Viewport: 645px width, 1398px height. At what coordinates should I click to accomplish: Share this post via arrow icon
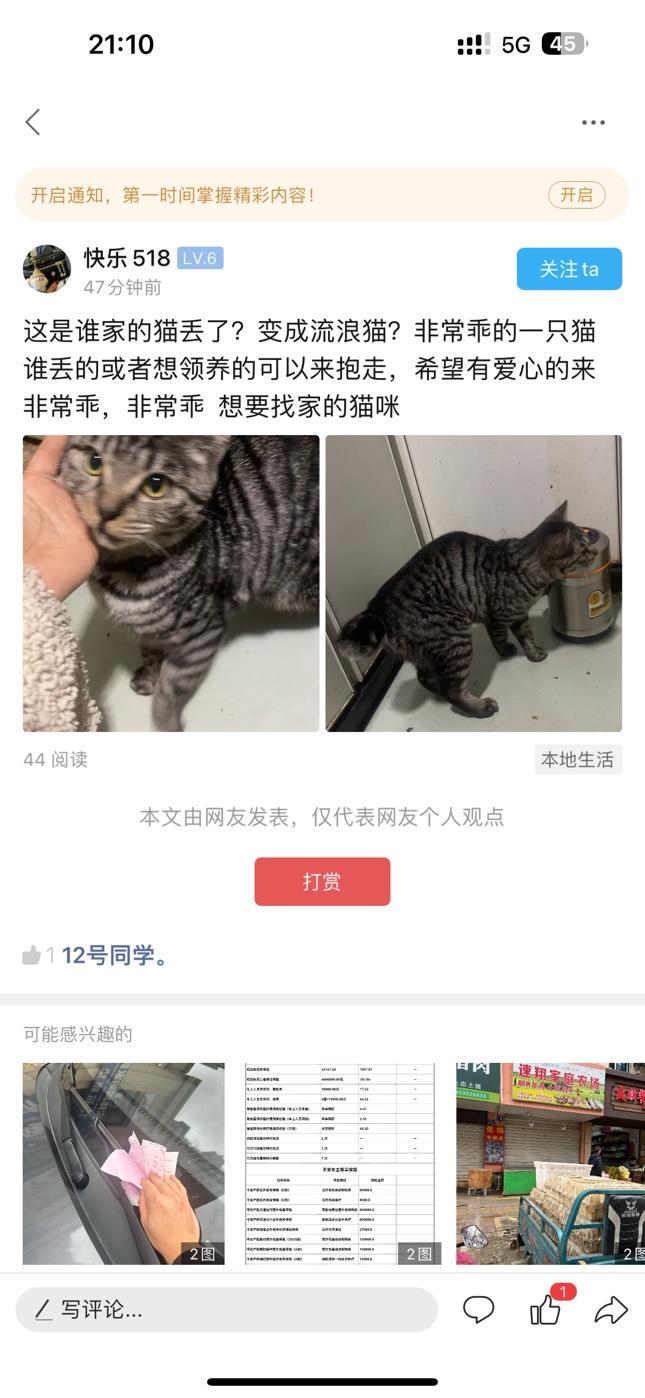(610, 1309)
